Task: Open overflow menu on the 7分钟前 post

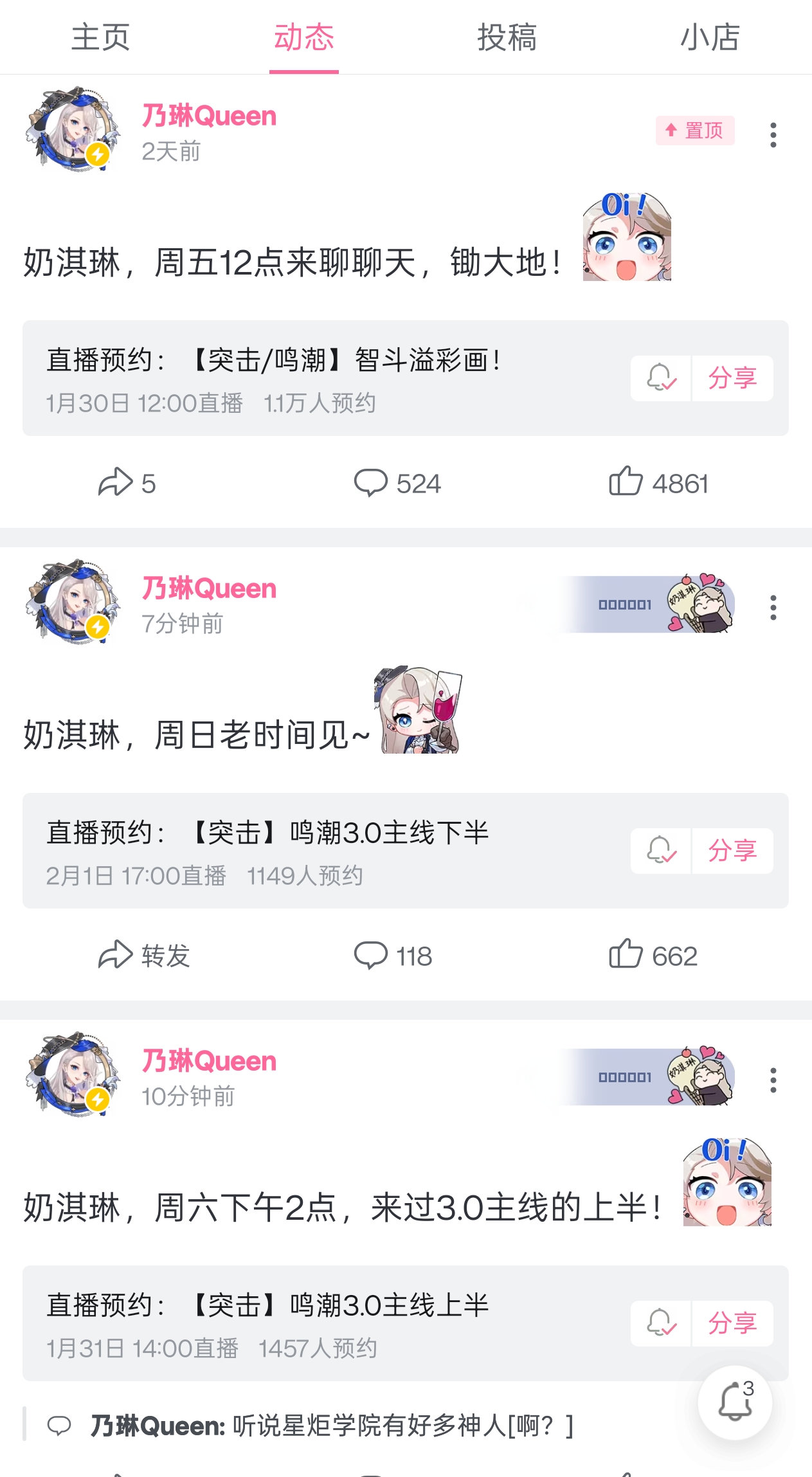Action: [773, 608]
